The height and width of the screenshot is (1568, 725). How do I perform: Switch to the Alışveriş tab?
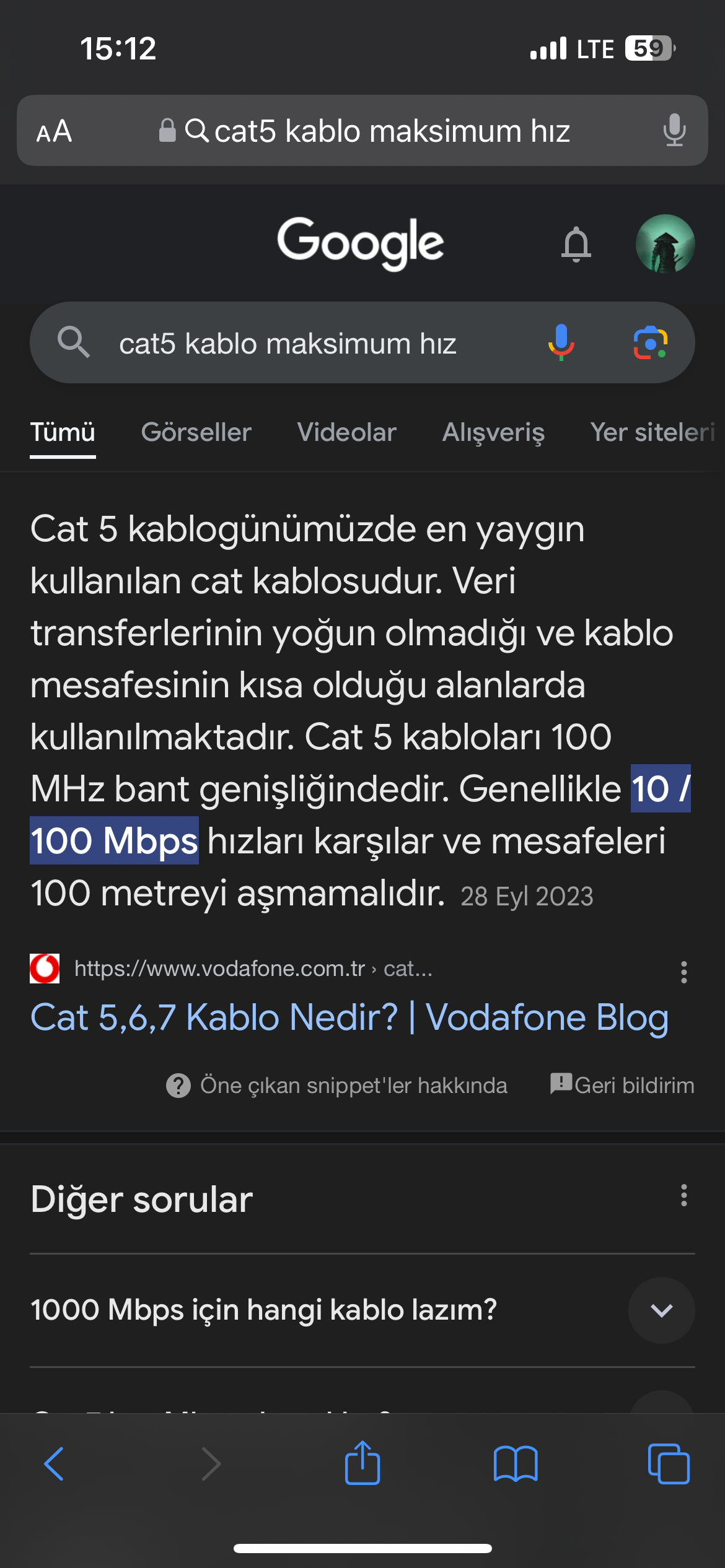[493, 432]
